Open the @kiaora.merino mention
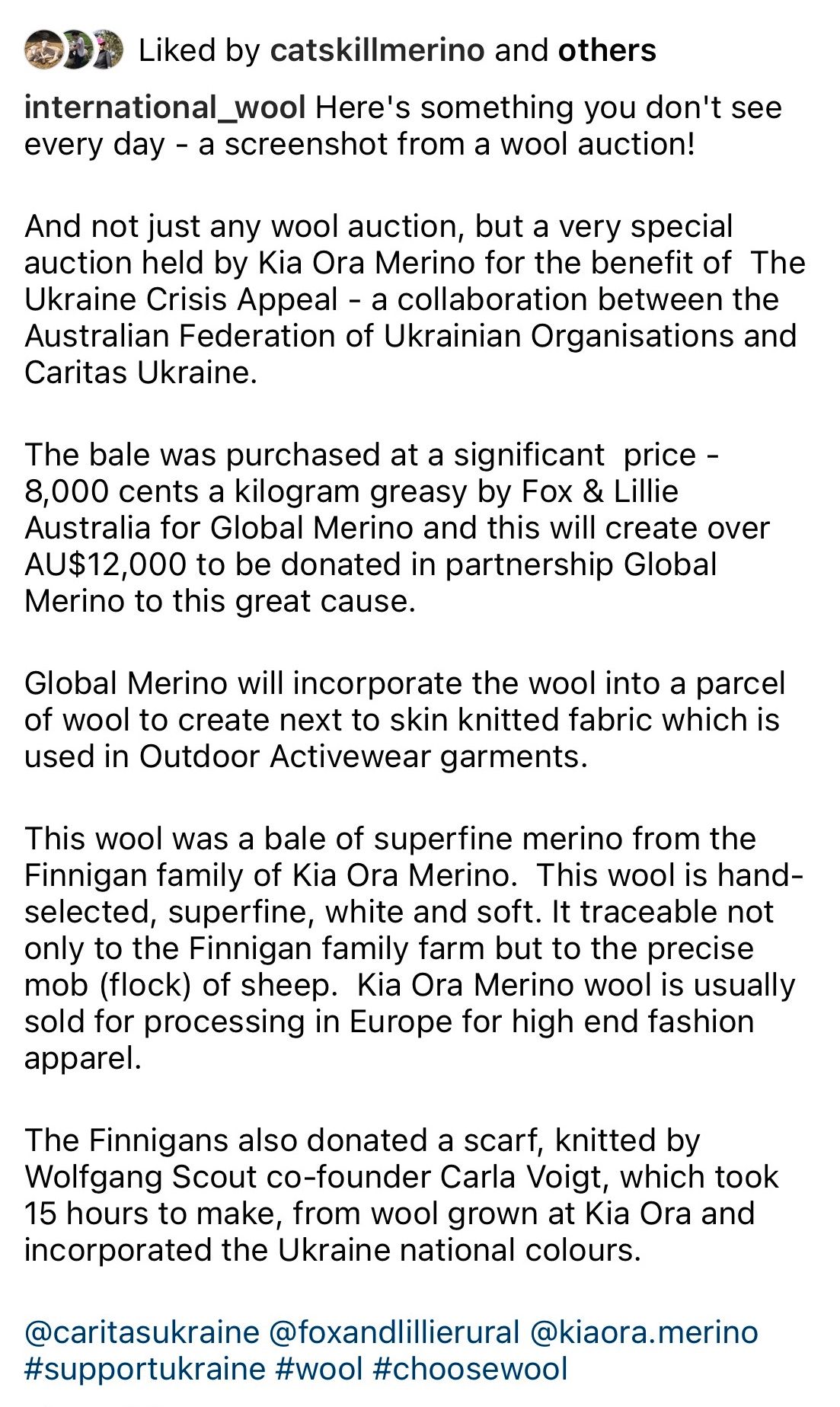Screen dimensions: 840x1407 [x=644, y=1332]
